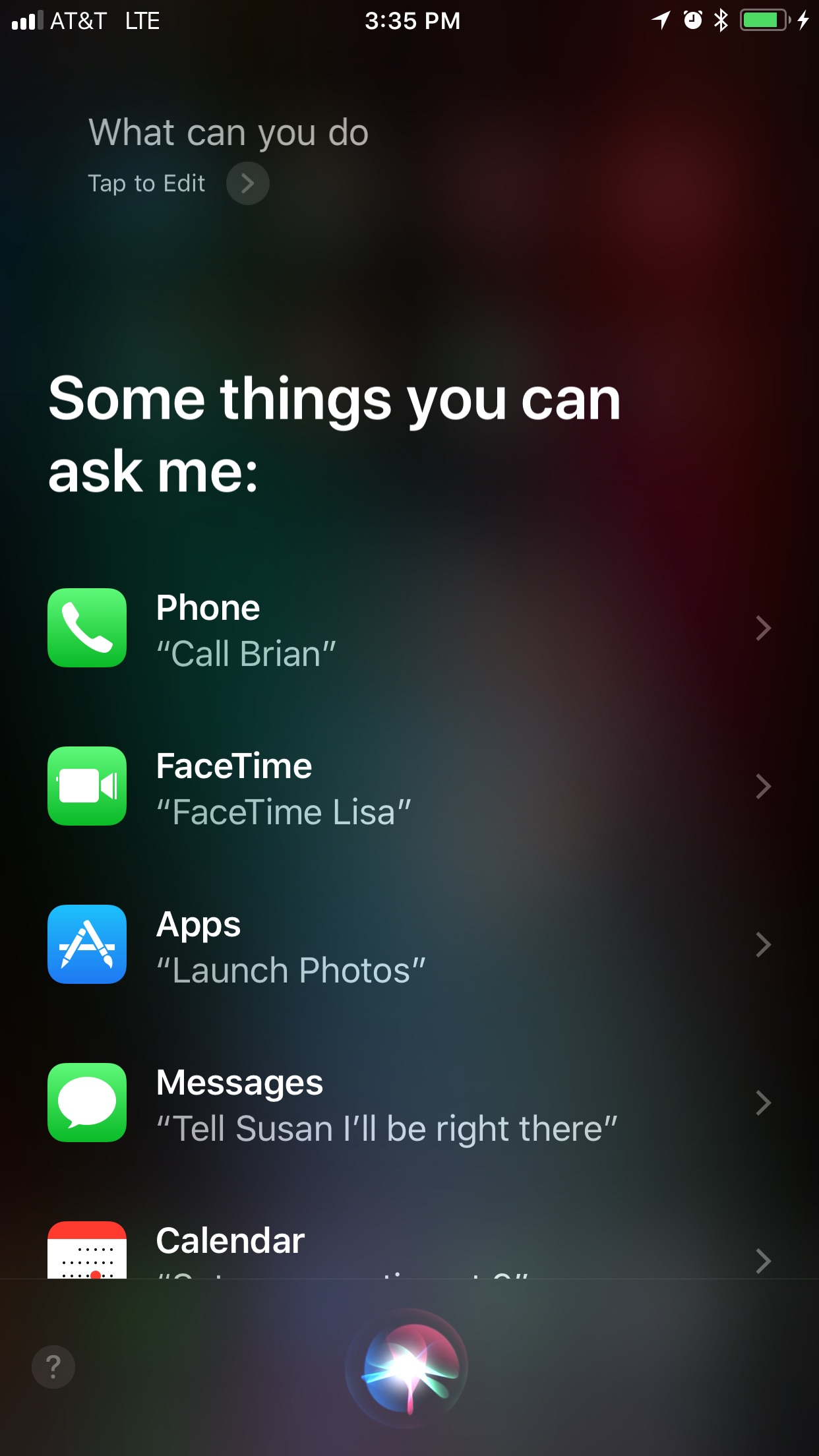Show Apps command examples
This screenshot has width=819, height=1456.
tap(409, 945)
